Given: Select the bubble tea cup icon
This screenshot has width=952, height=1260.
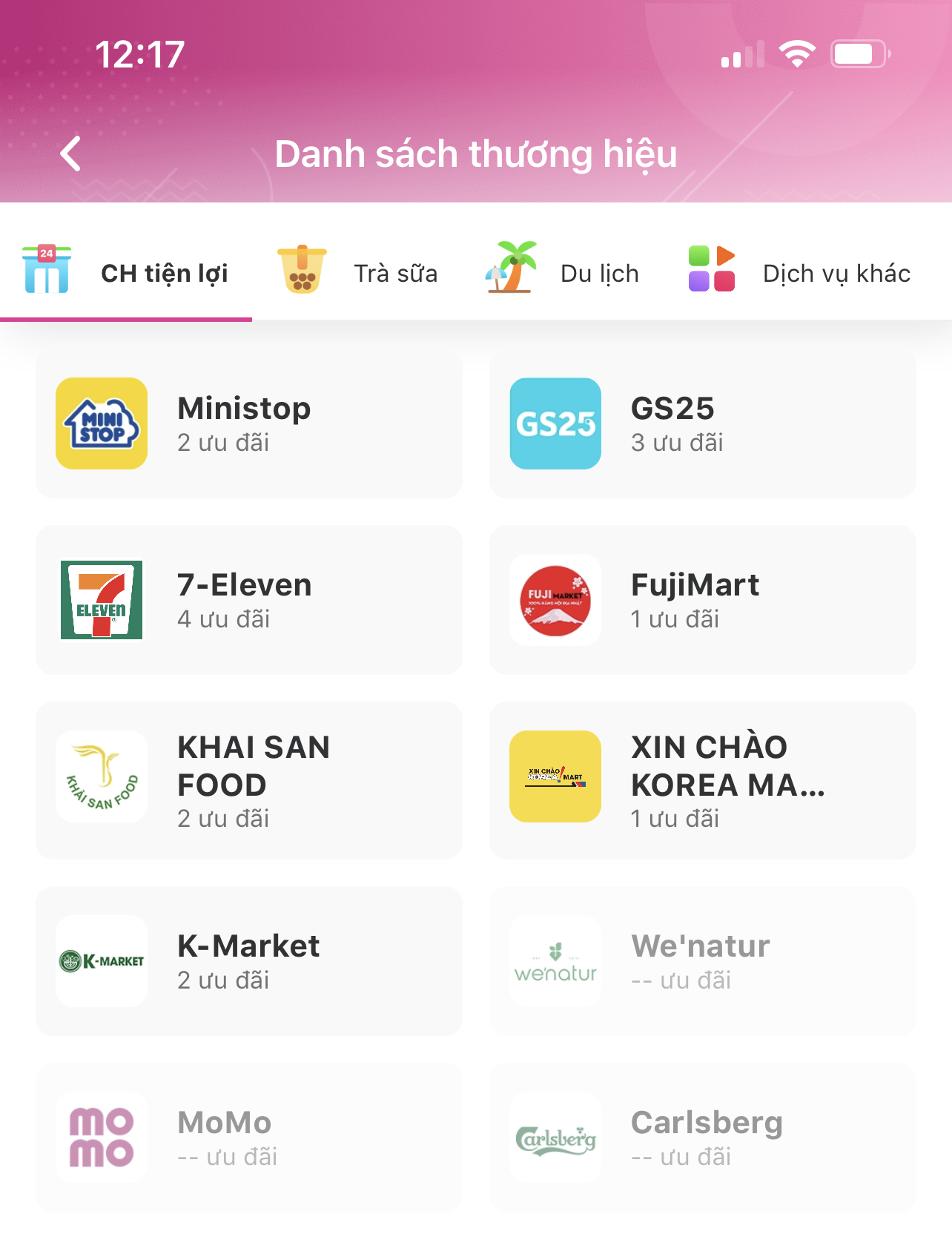Looking at the screenshot, I should (301, 268).
